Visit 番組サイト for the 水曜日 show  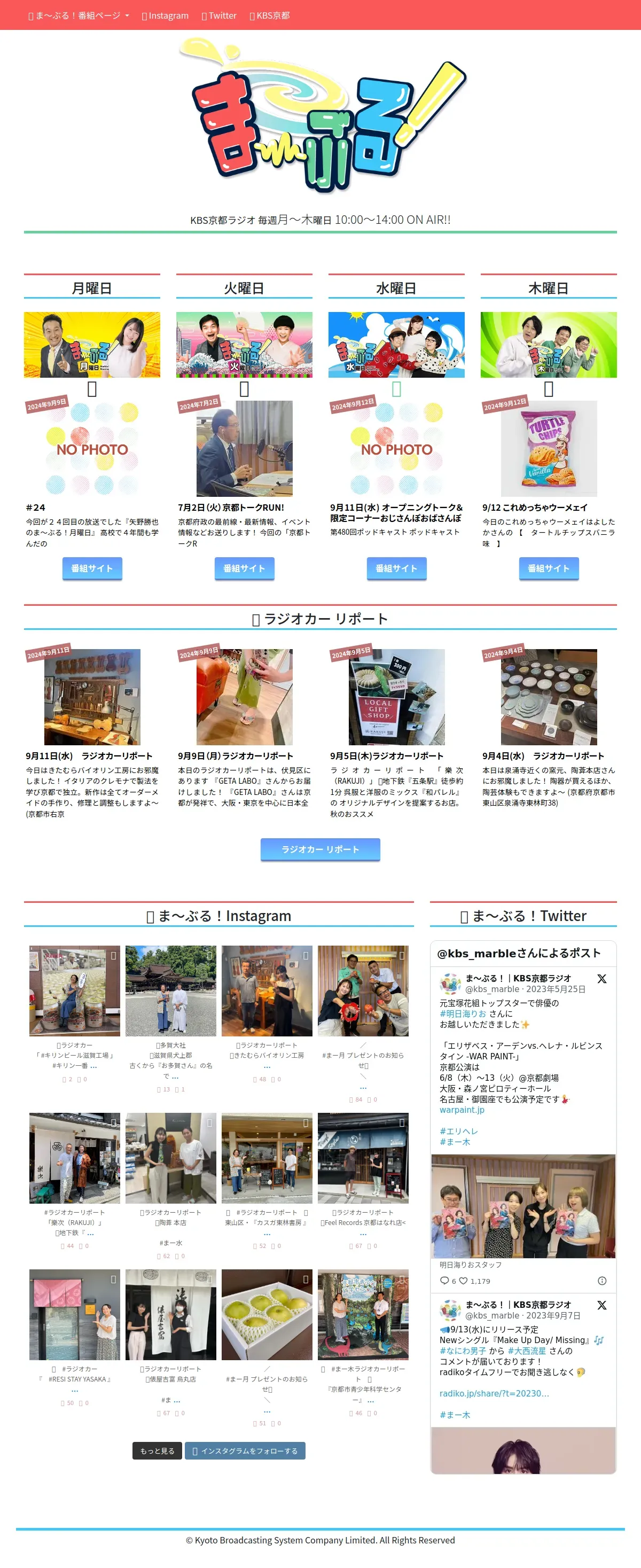pos(396,568)
